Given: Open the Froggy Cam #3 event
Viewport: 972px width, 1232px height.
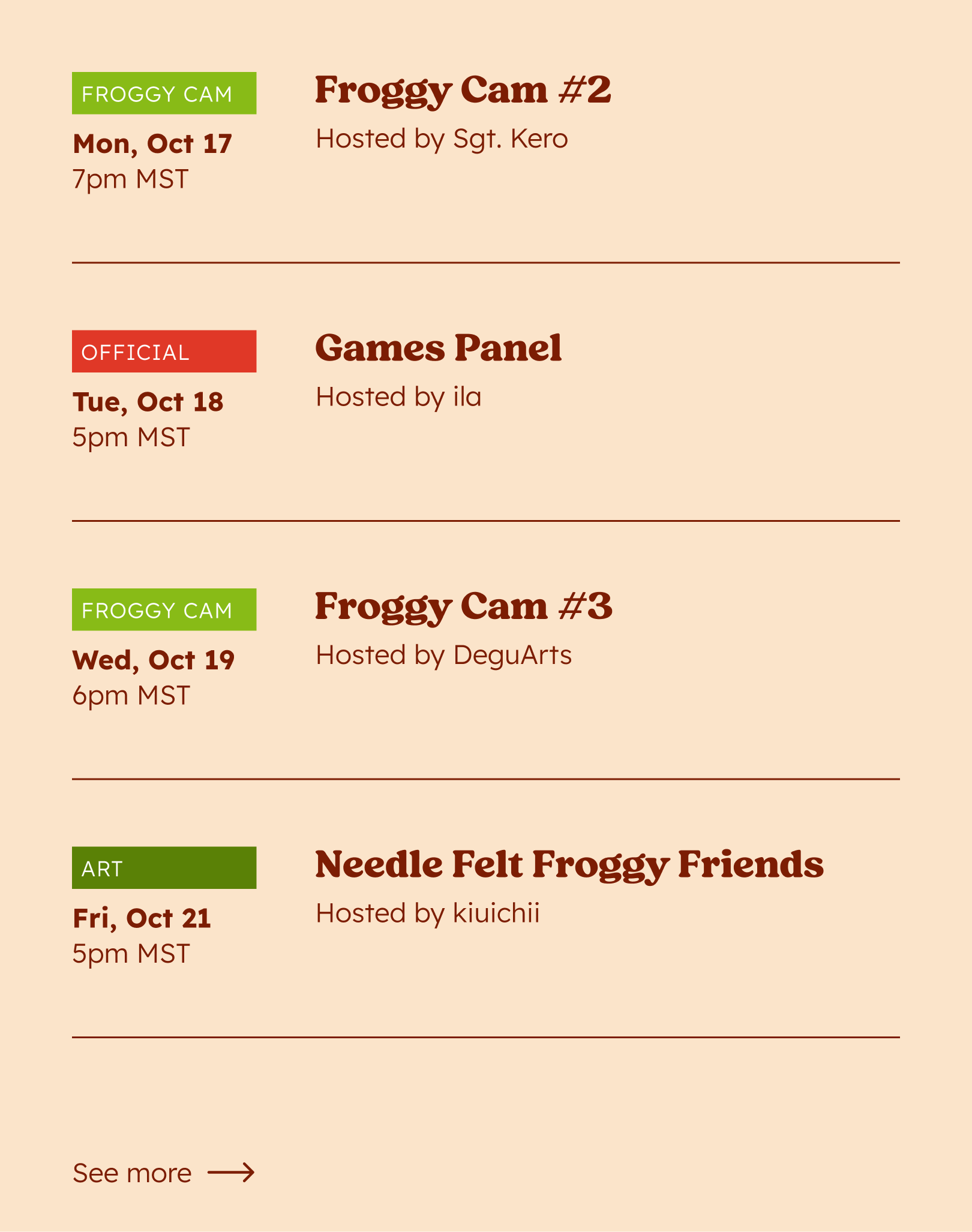Looking at the screenshot, I should [463, 606].
